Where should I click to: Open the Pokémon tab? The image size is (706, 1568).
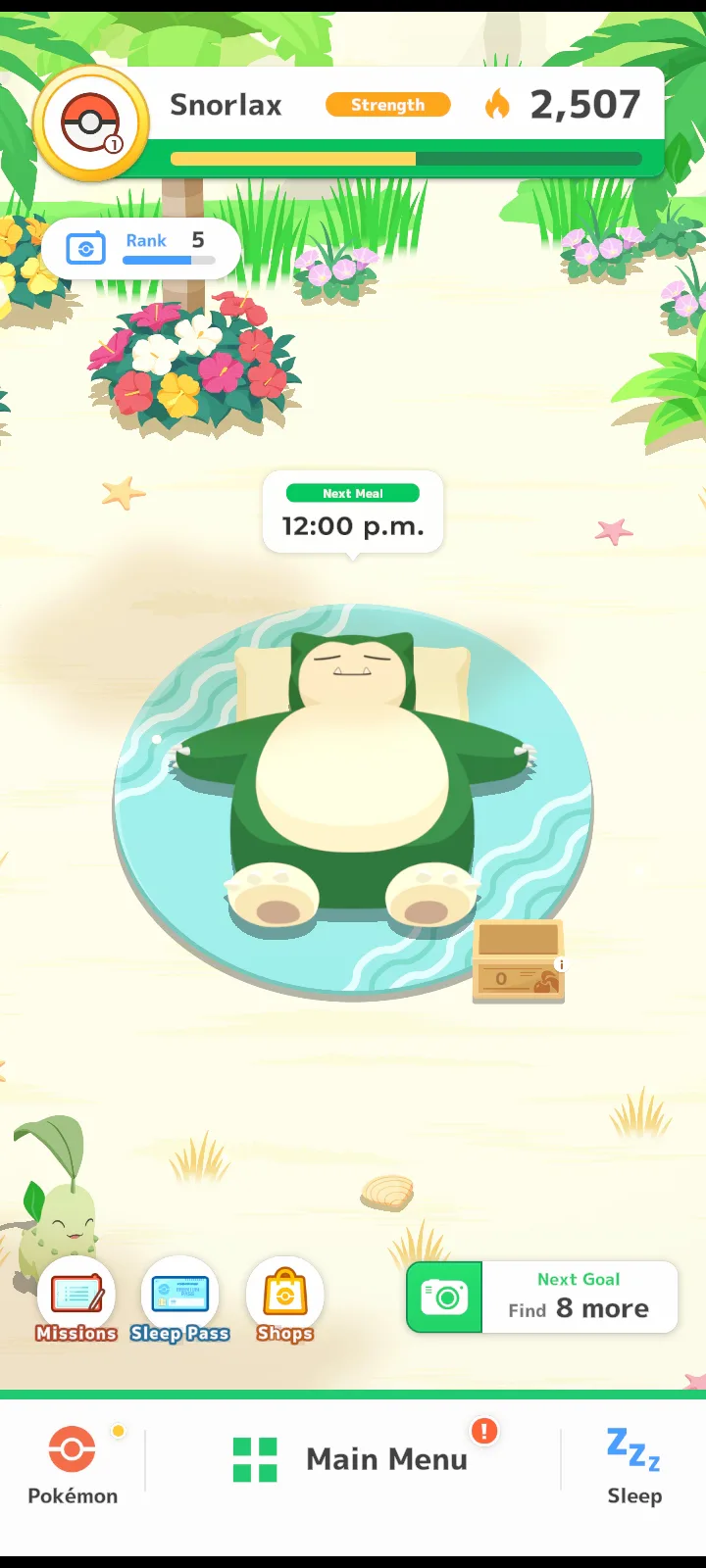[73, 1465]
